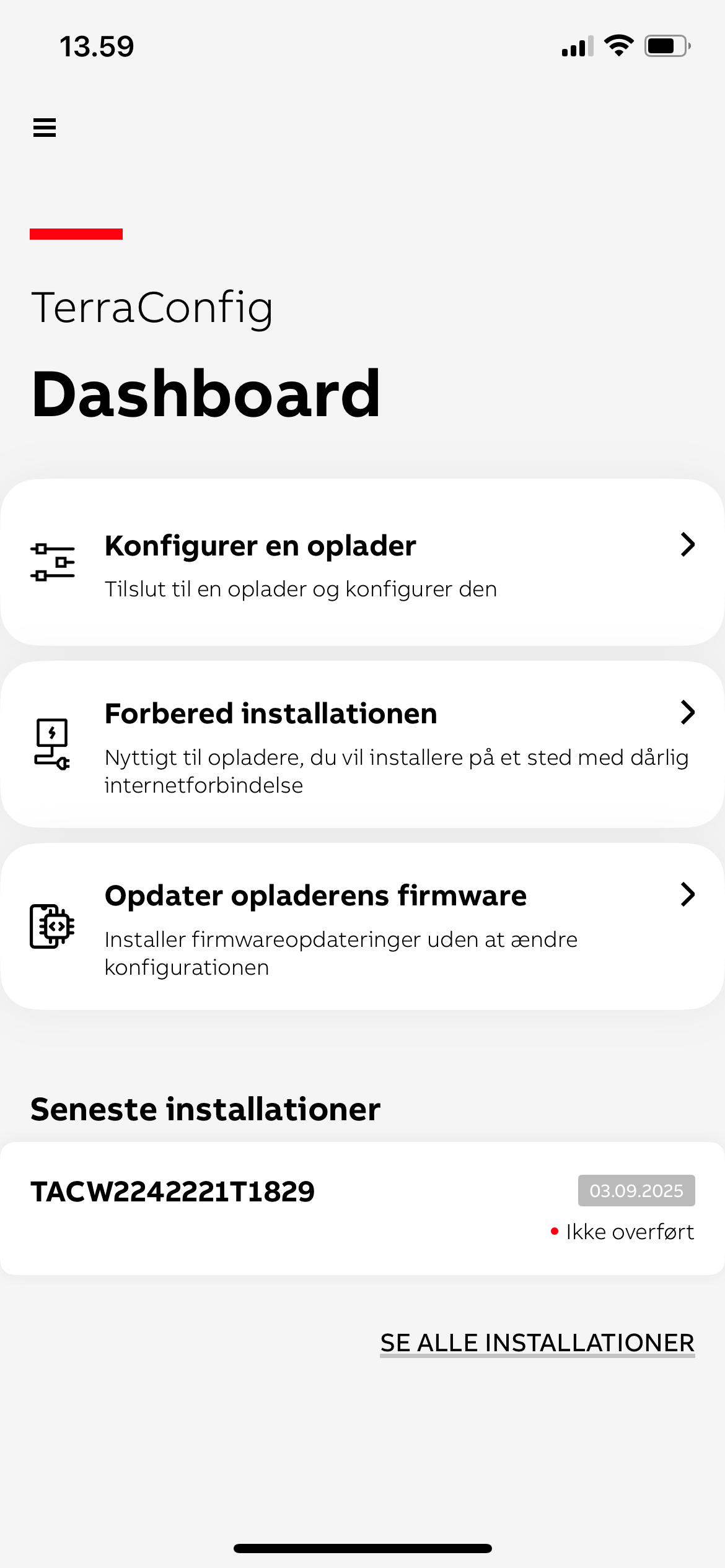The width and height of the screenshot is (725, 1568).
Task: Tap SE ALLE INSTALLATIONER link
Action: [x=537, y=1343]
